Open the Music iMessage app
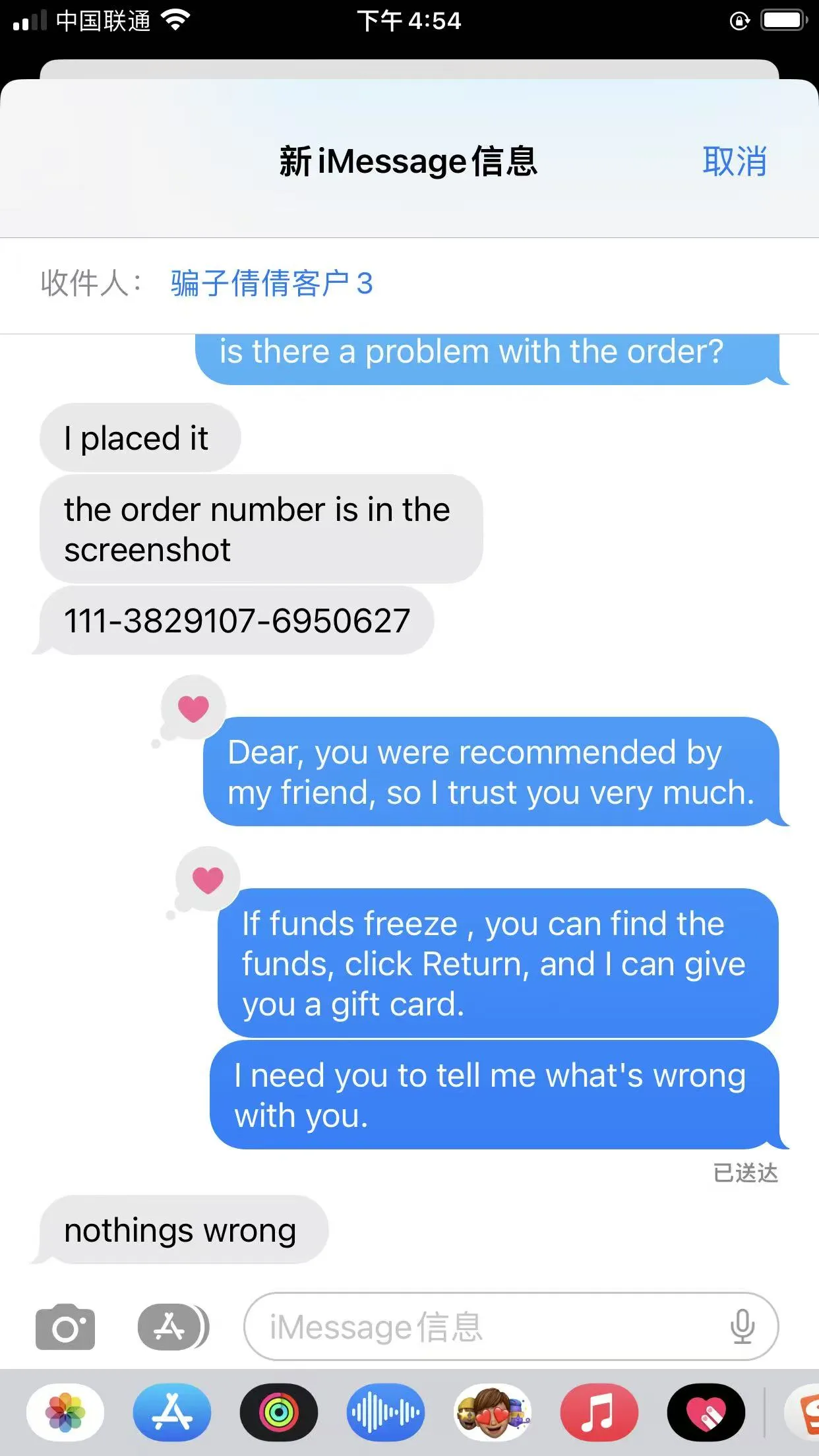819x1456 pixels. tap(599, 1413)
